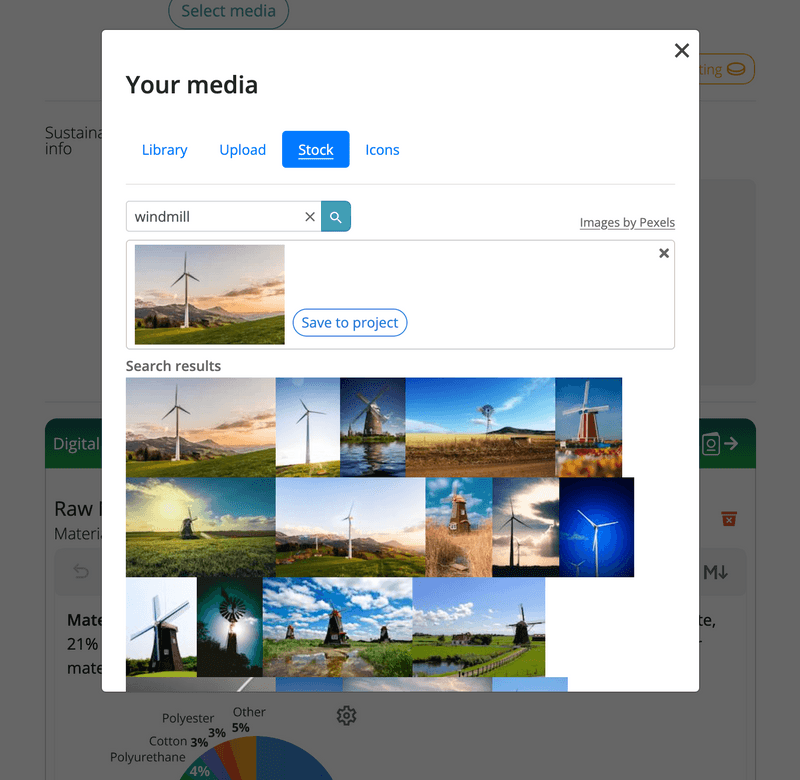800x780 pixels.
Task: Select the Stock tab
Action: [x=315, y=150]
